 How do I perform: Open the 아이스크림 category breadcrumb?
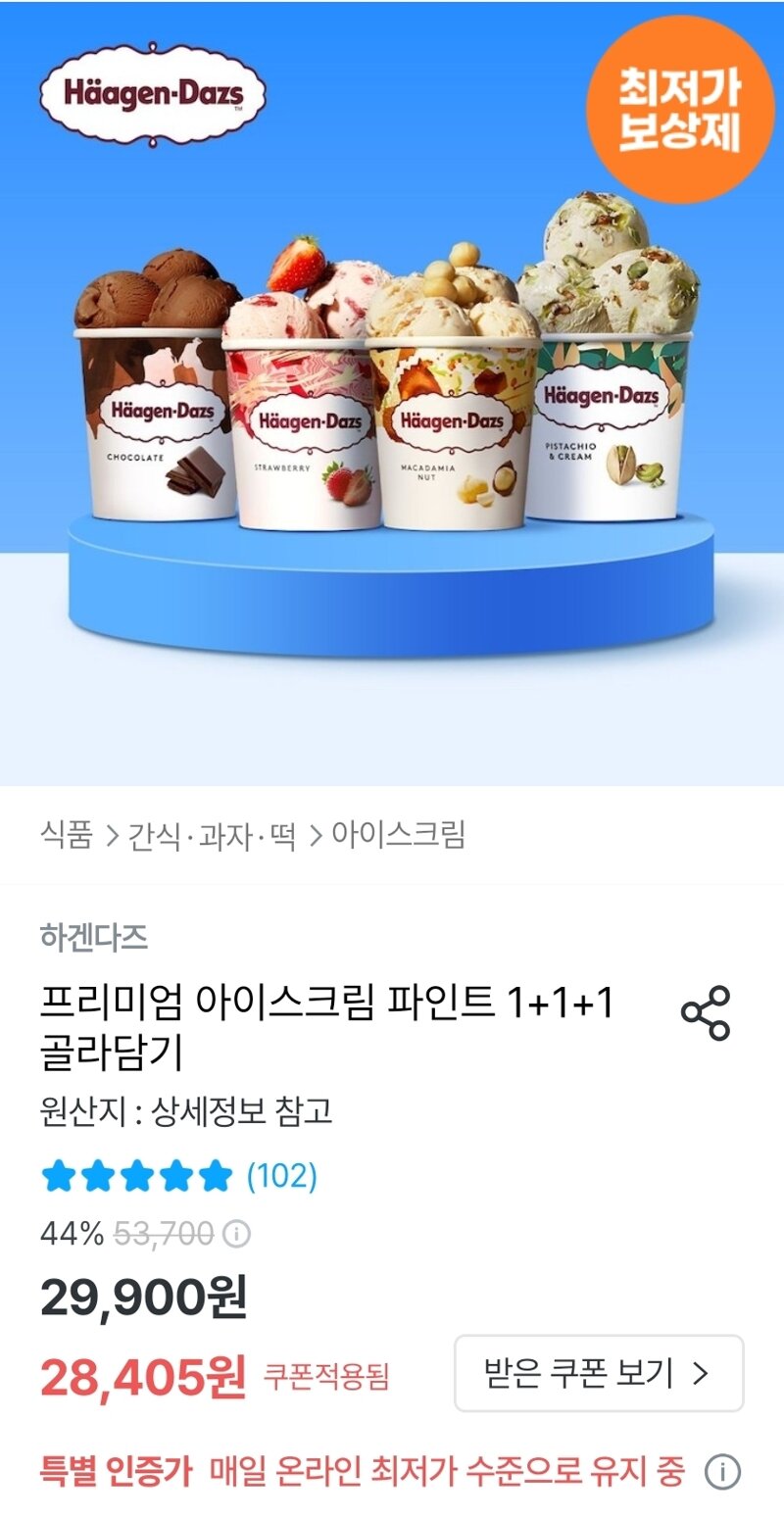coord(398,835)
